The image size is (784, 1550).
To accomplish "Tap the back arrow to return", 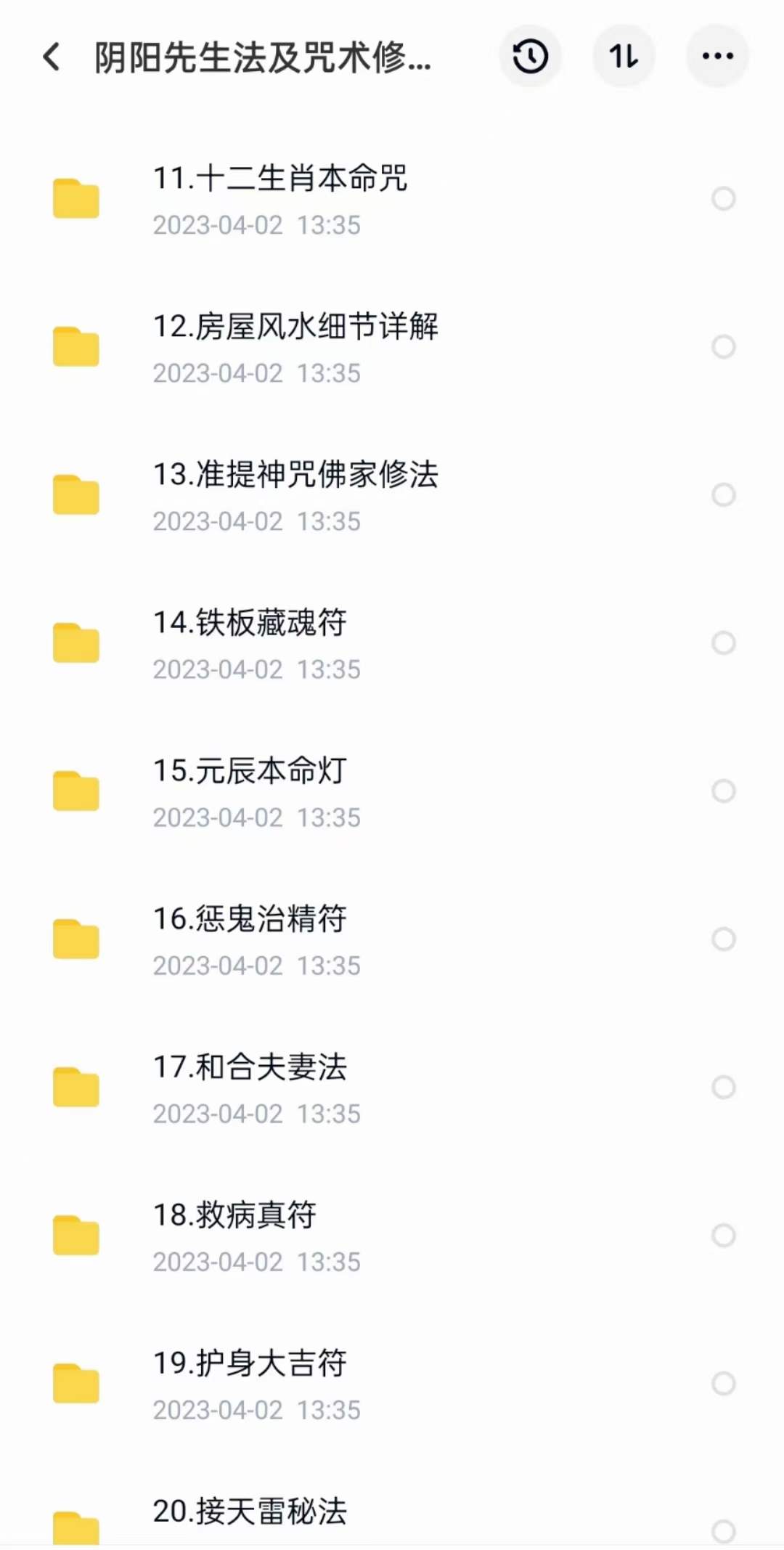I will click(49, 56).
